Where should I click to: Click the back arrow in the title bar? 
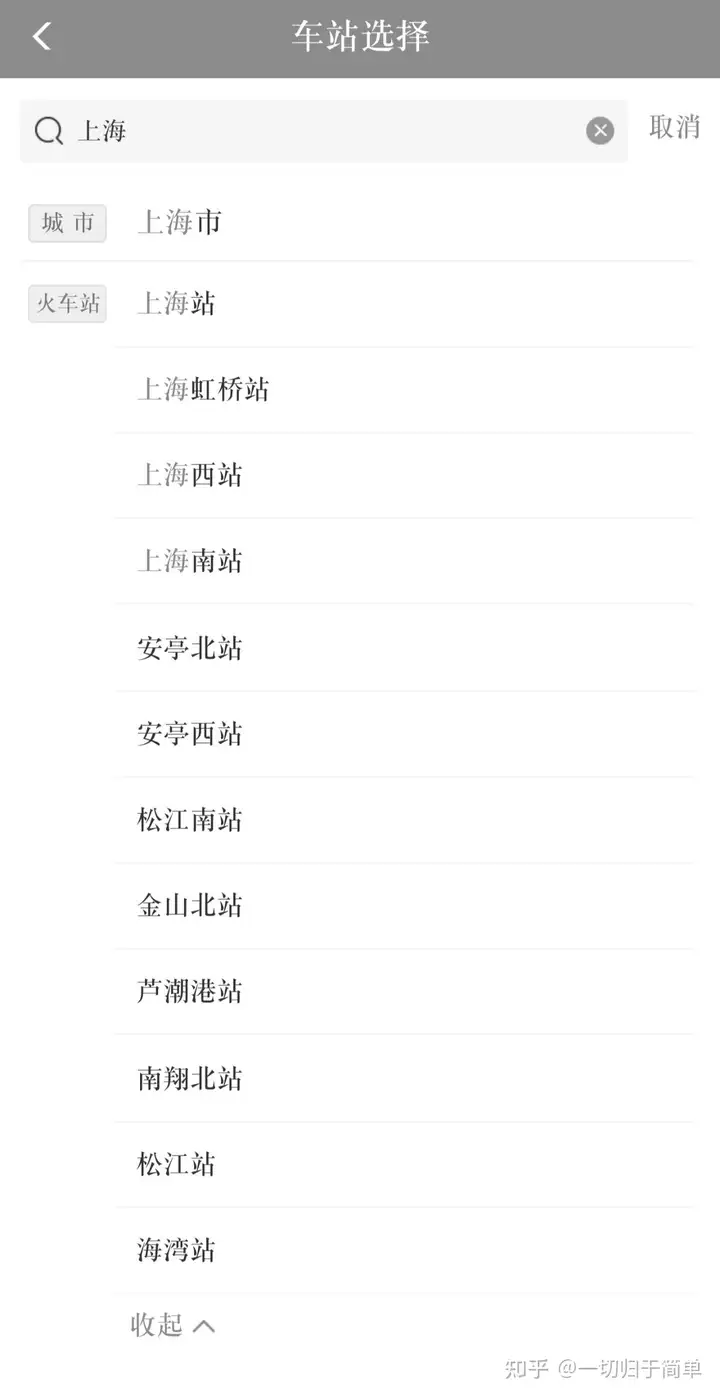pos(40,35)
